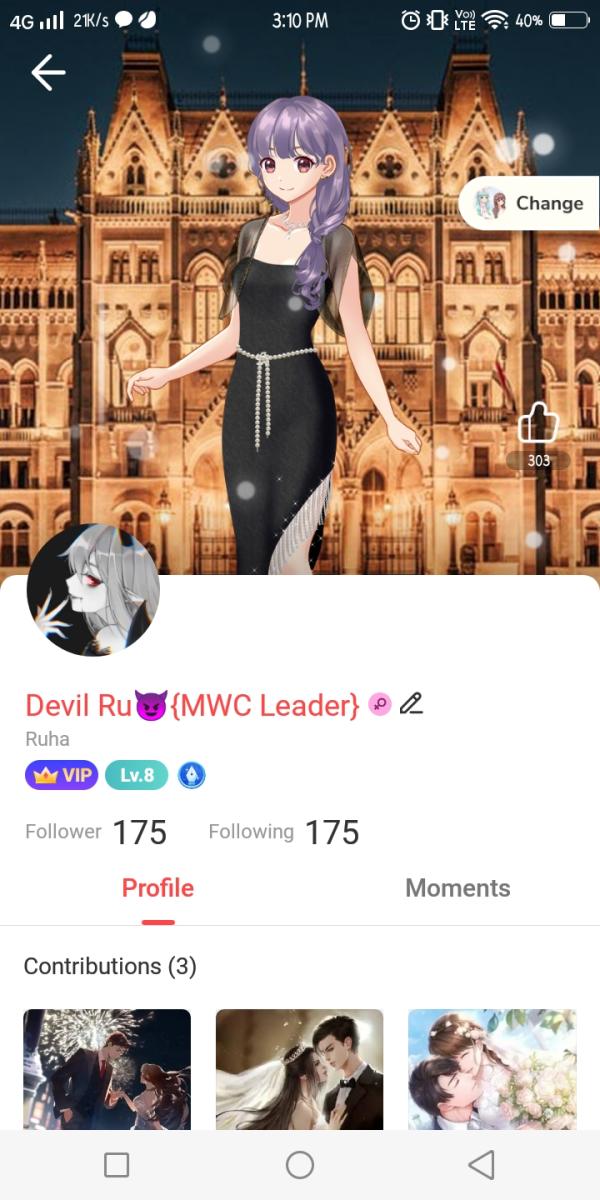Switch to the Moments tab
This screenshot has width=600, height=1200.
point(457,888)
